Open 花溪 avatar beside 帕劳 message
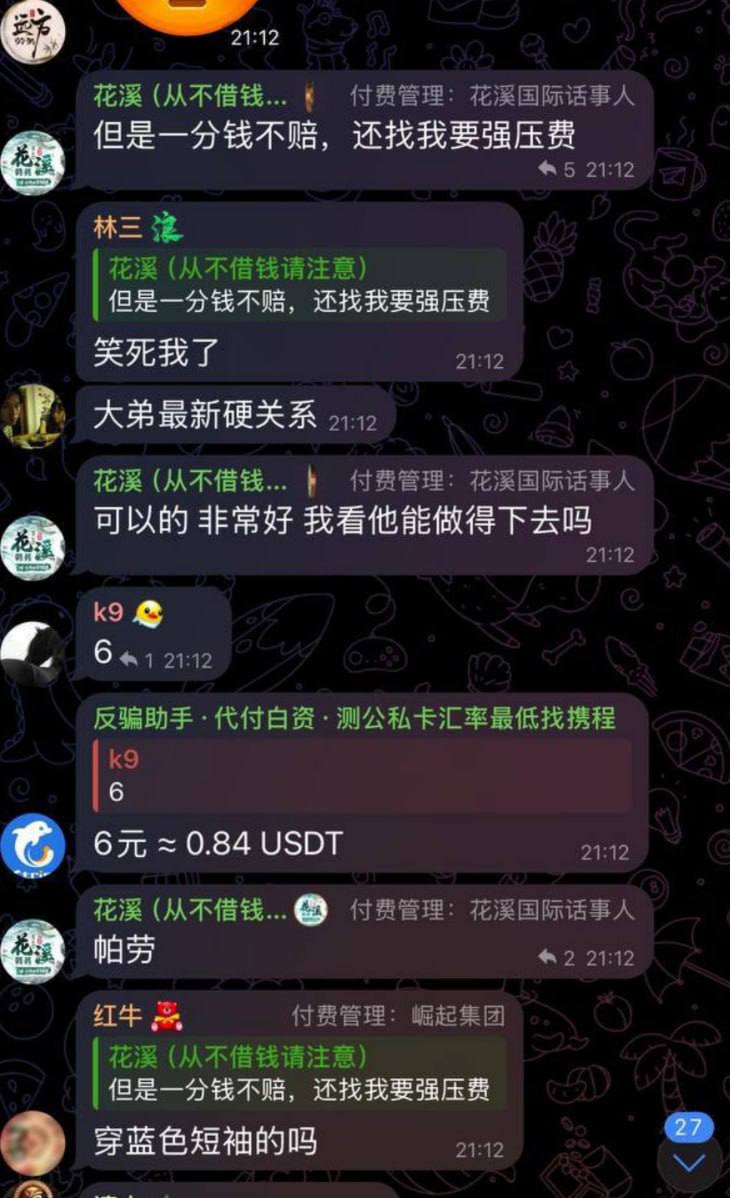The image size is (730, 1198). [32, 951]
